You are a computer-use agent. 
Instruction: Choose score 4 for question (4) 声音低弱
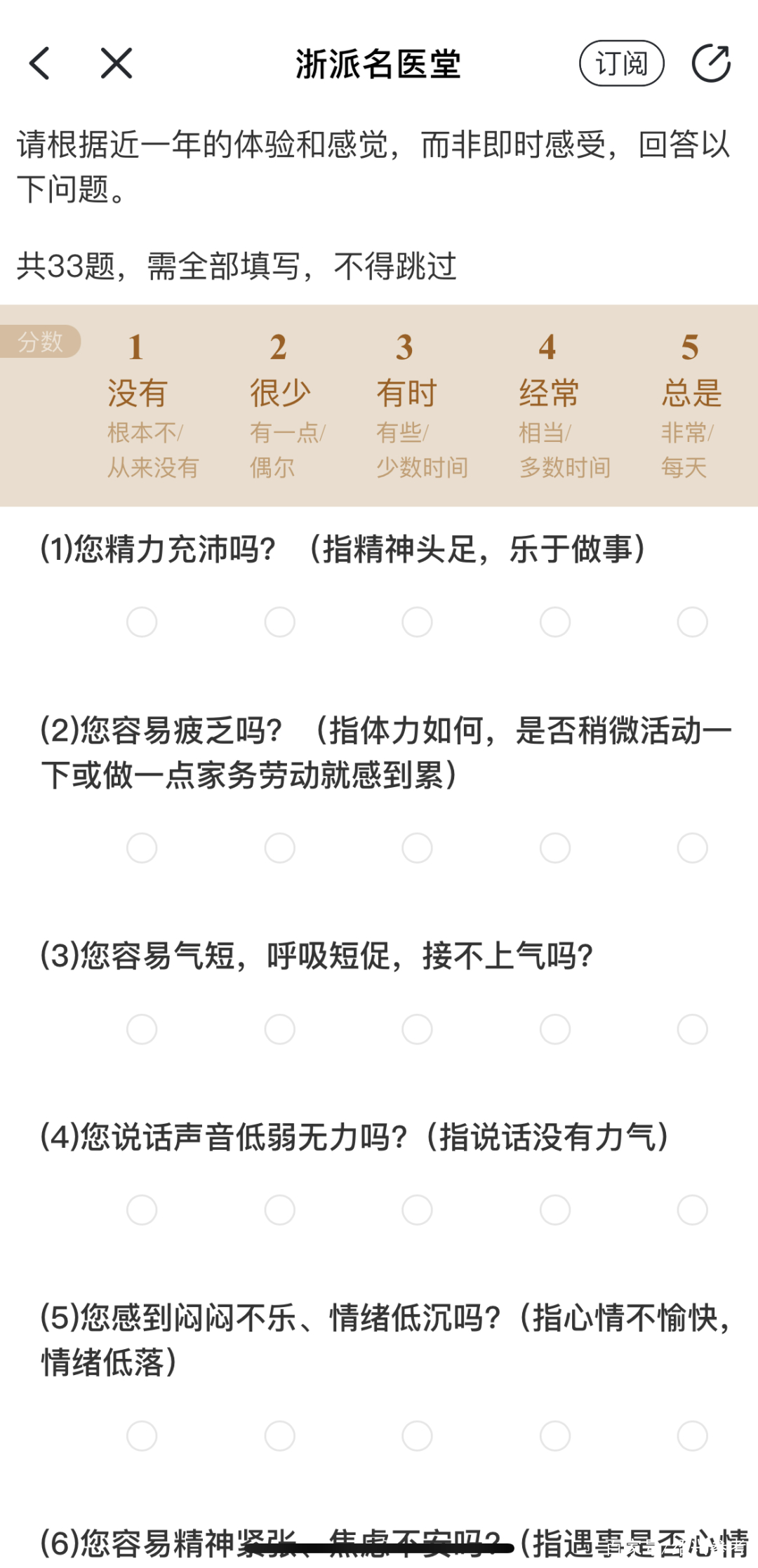click(x=554, y=1210)
